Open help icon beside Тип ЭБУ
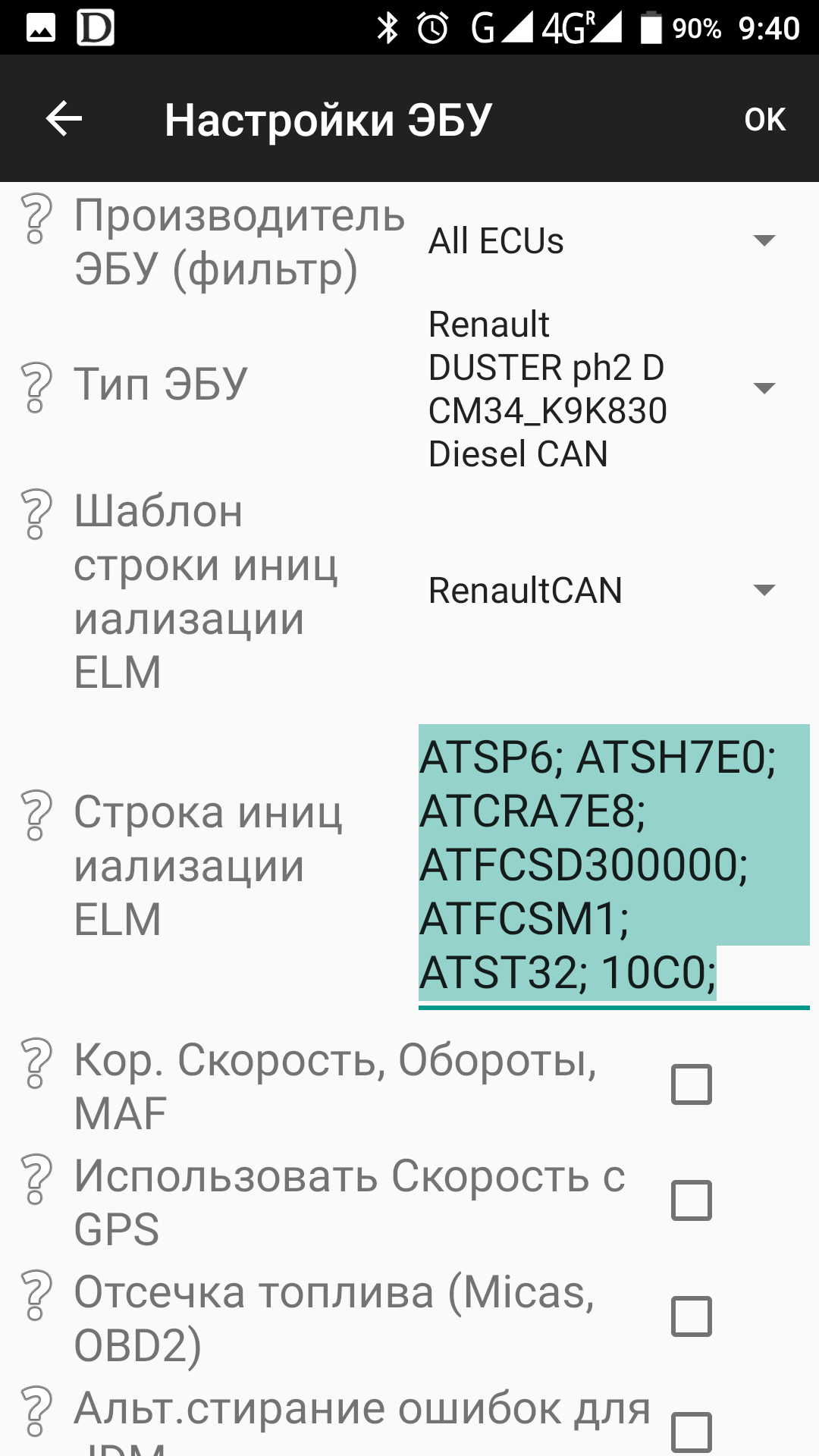This screenshot has height=1456, width=819. click(x=36, y=388)
